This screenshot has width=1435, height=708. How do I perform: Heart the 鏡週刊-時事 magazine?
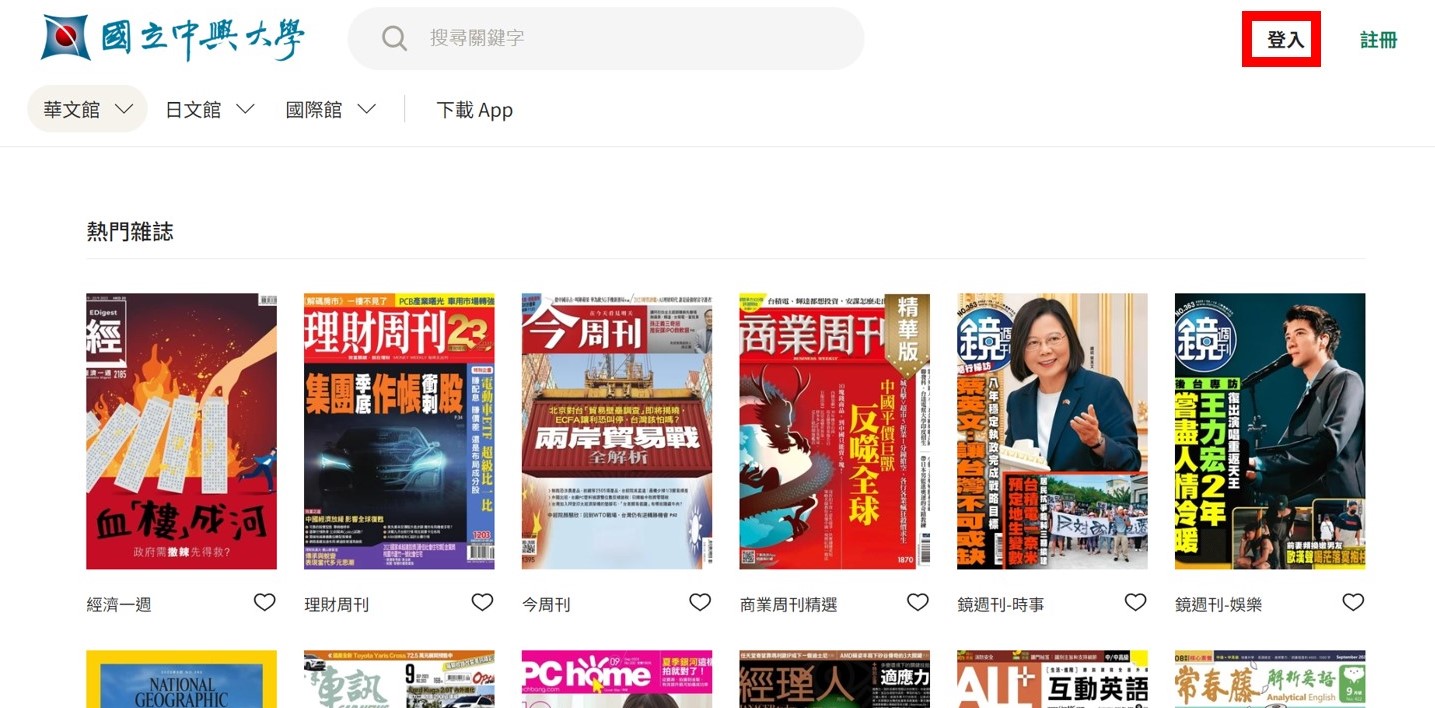coord(1135,602)
